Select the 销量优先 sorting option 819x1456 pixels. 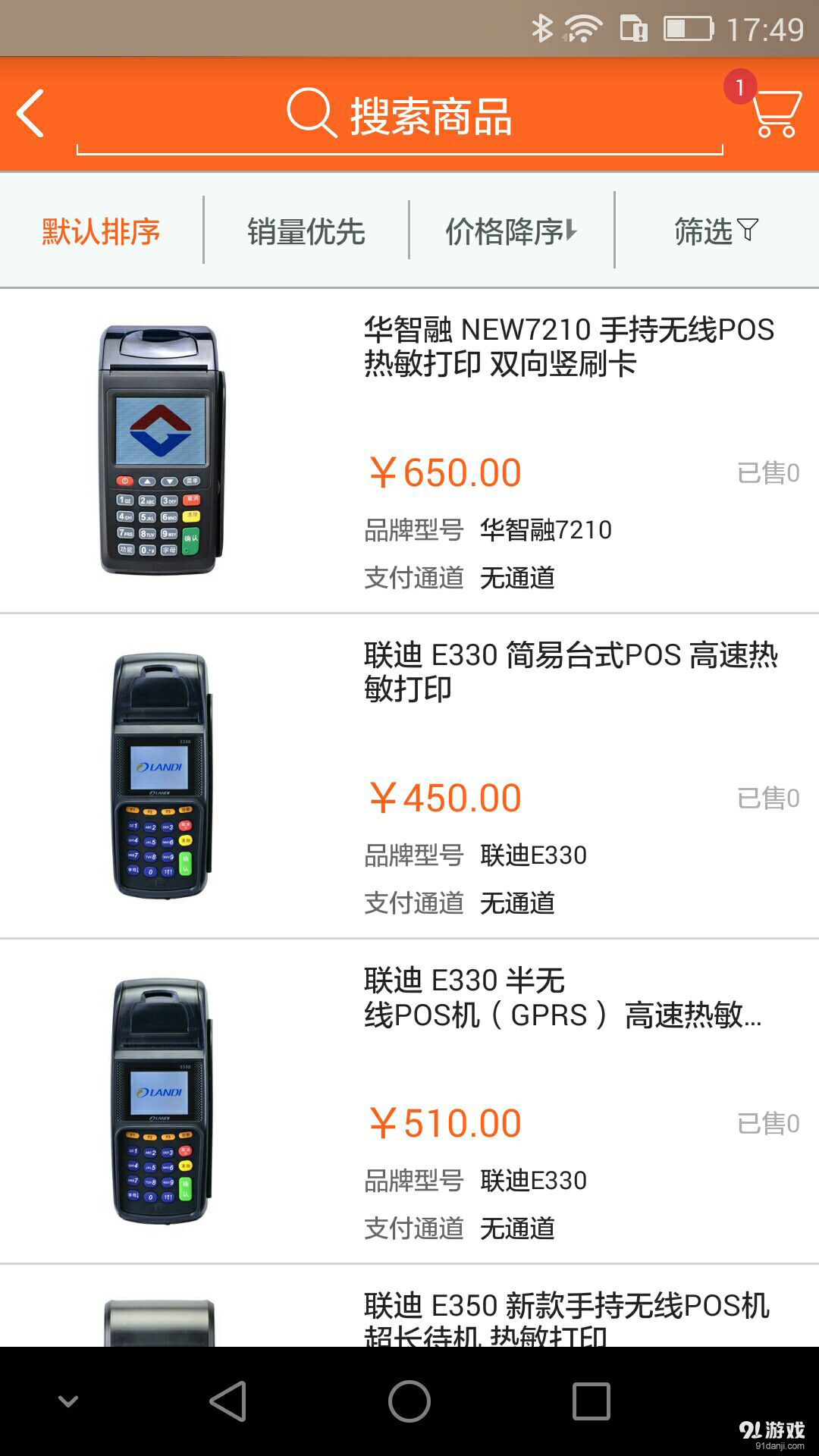(306, 230)
